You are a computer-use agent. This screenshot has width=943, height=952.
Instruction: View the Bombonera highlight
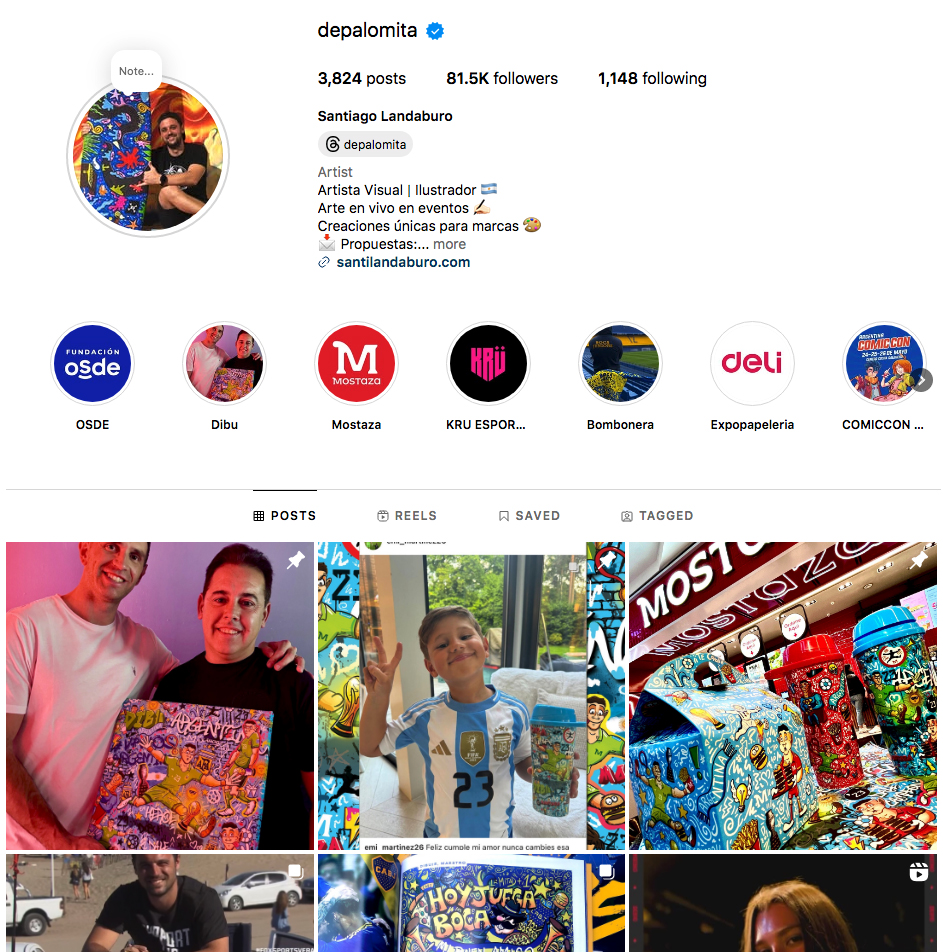(620, 364)
